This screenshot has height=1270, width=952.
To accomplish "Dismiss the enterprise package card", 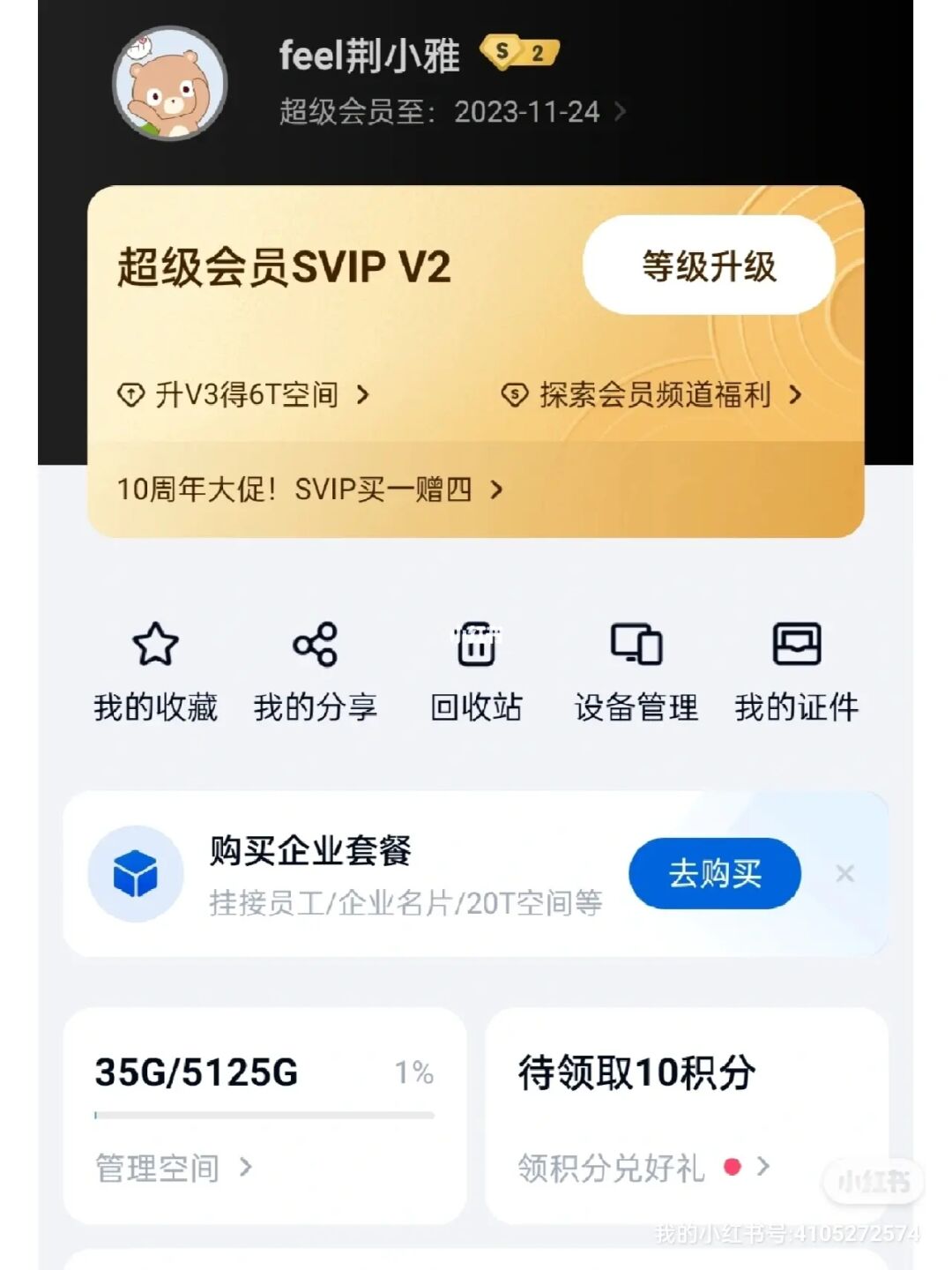I will pos(845,873).
